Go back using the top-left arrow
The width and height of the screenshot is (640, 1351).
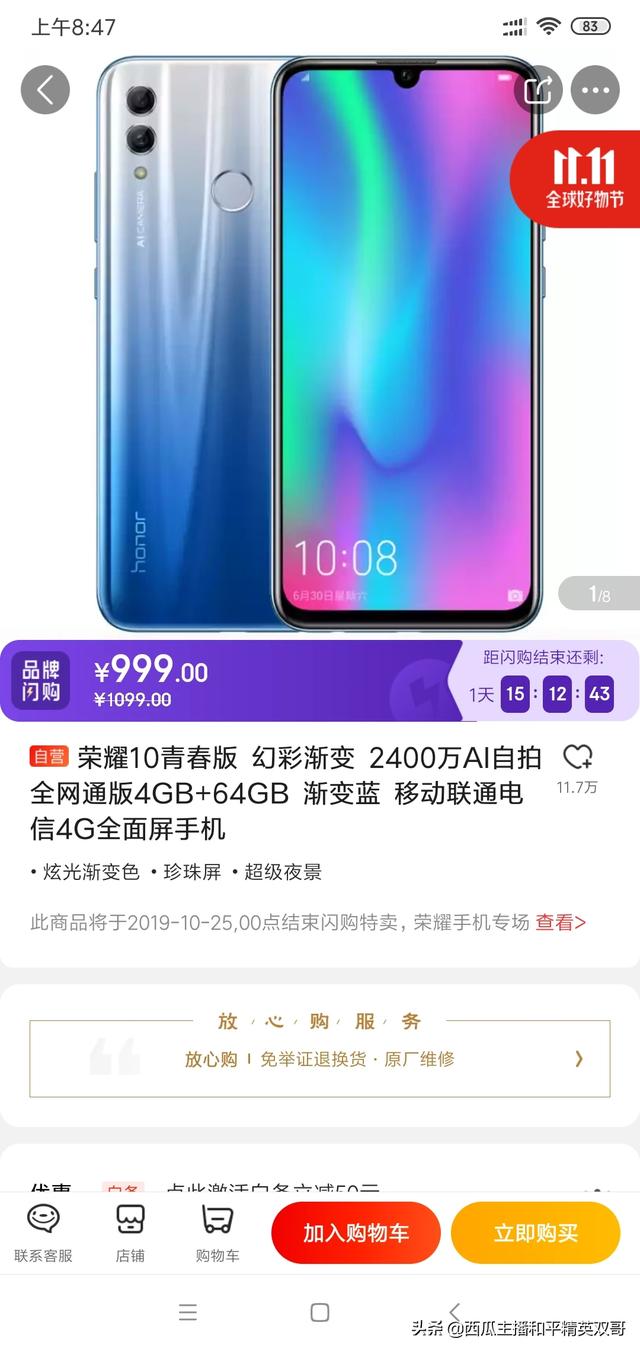click(x=45, y=90)
